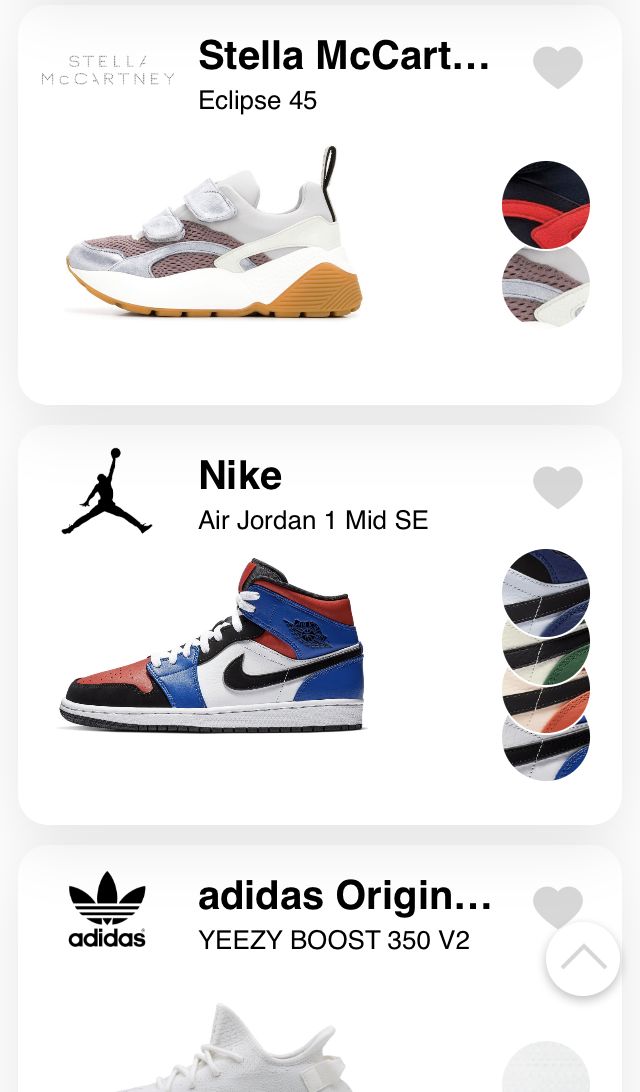
Task: Select the green Air Jordan 1 colorway
Action: point(546,650)
